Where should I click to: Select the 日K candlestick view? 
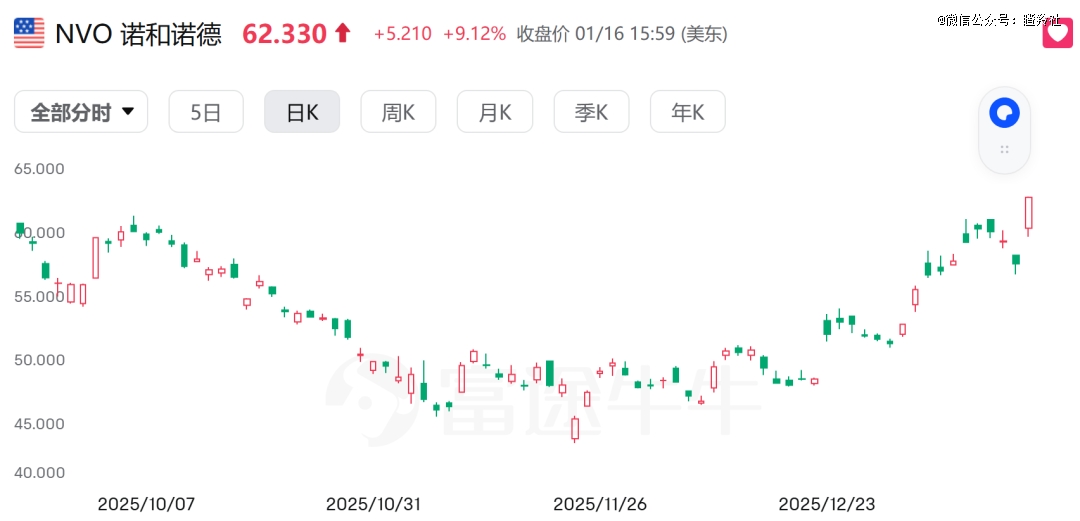click(x=302, y=112)
